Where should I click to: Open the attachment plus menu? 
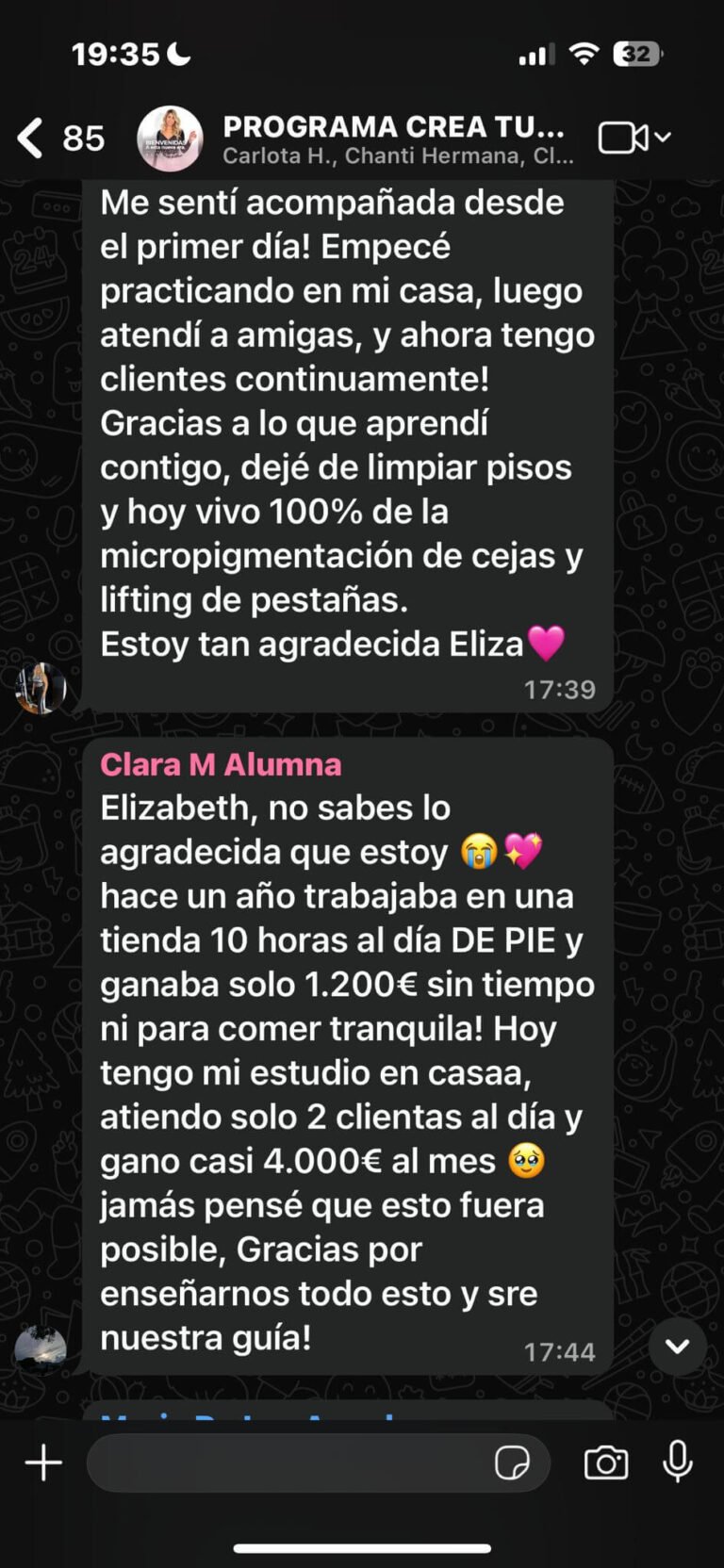43,1463
